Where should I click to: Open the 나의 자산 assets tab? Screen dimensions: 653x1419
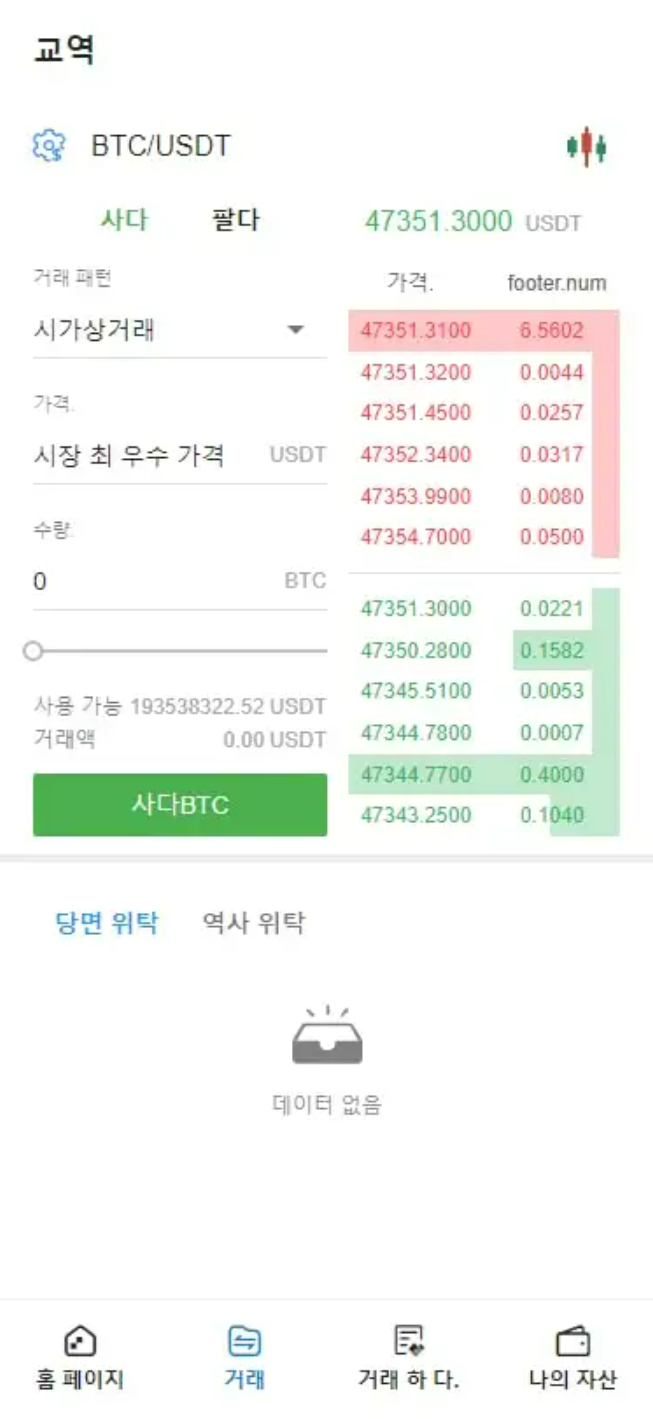572,1358
